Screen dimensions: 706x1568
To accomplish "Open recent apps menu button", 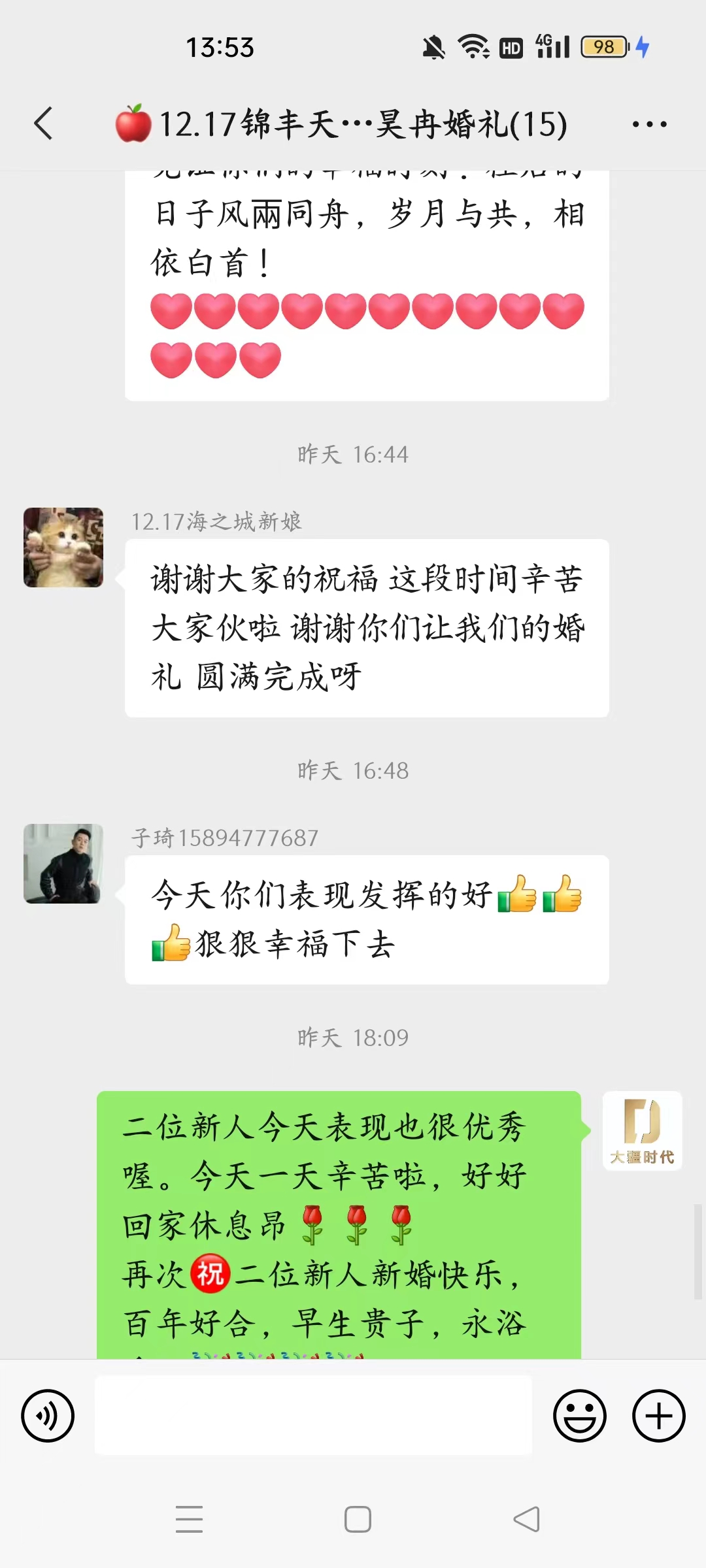I will tap(189, 1519).
